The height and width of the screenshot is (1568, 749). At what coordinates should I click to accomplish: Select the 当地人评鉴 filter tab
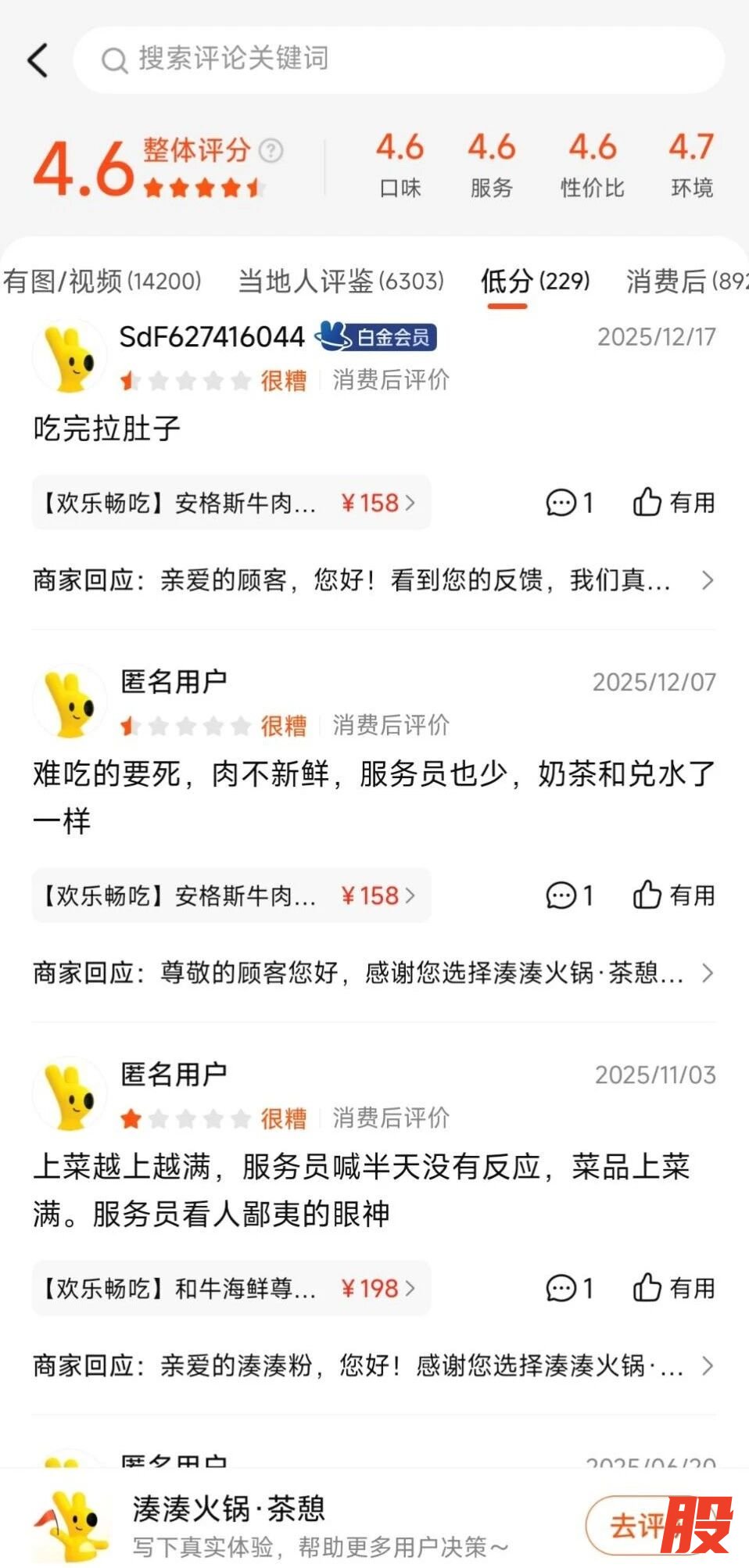pos(341,281)
